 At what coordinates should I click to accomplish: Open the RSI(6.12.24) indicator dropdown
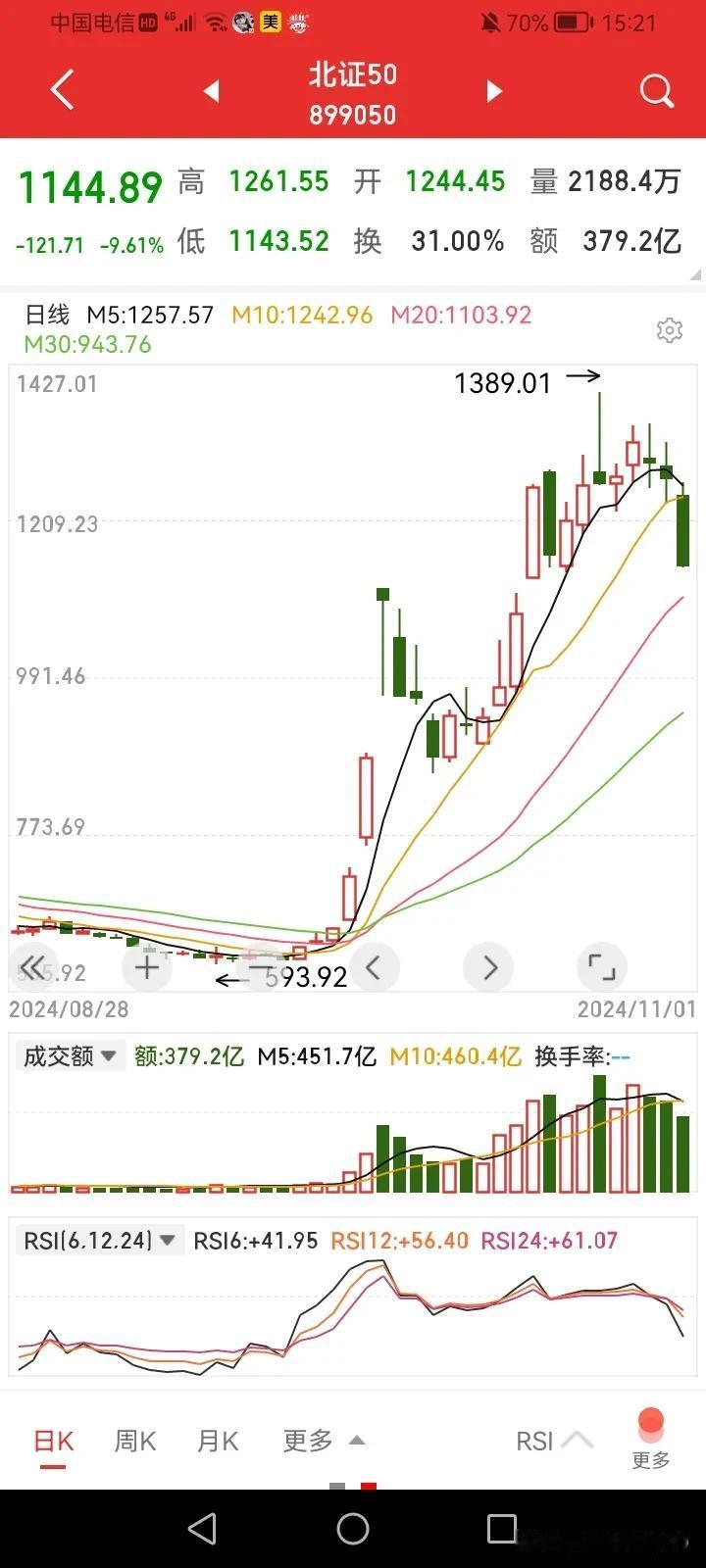[x=99, y=1241]
